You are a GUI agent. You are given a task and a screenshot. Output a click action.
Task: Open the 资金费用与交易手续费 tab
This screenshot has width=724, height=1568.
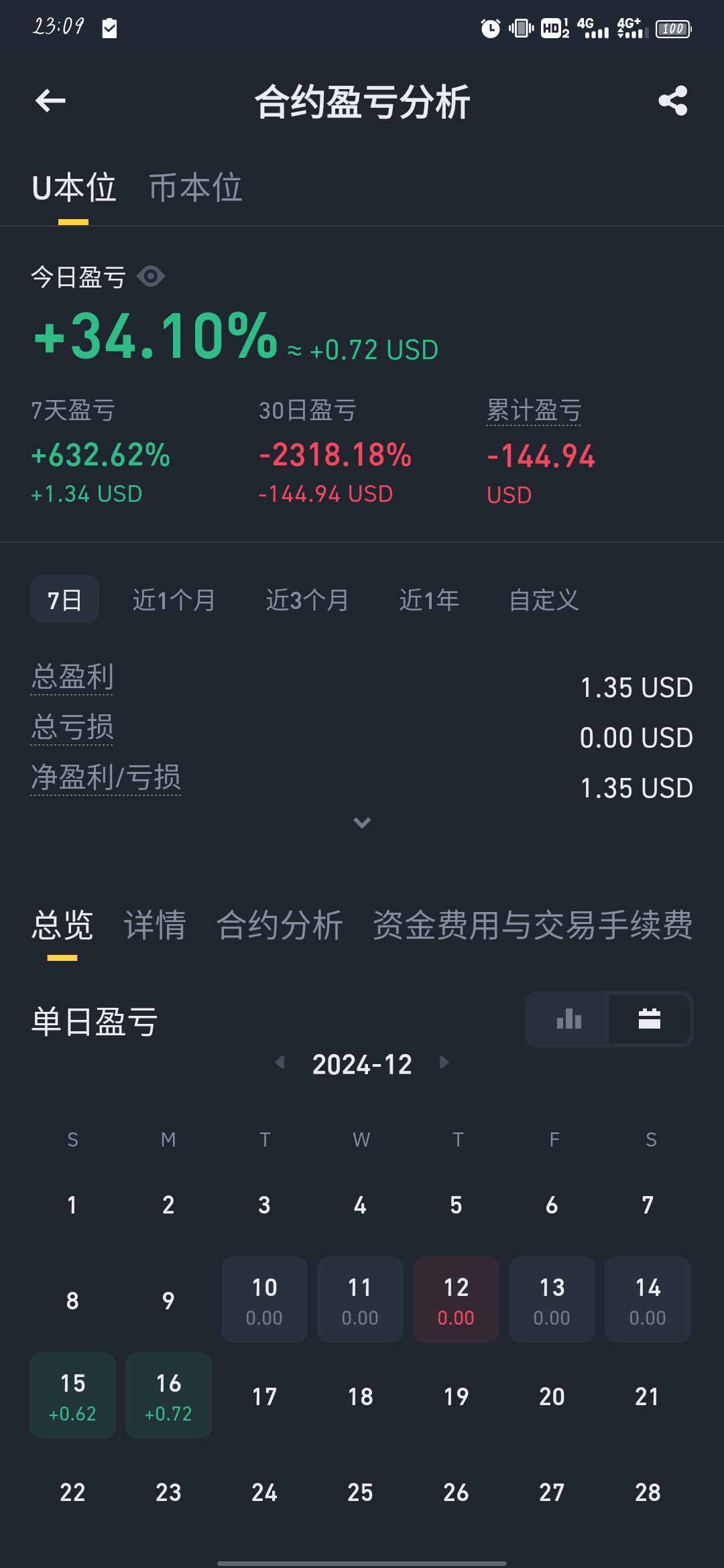coord(533,925)
